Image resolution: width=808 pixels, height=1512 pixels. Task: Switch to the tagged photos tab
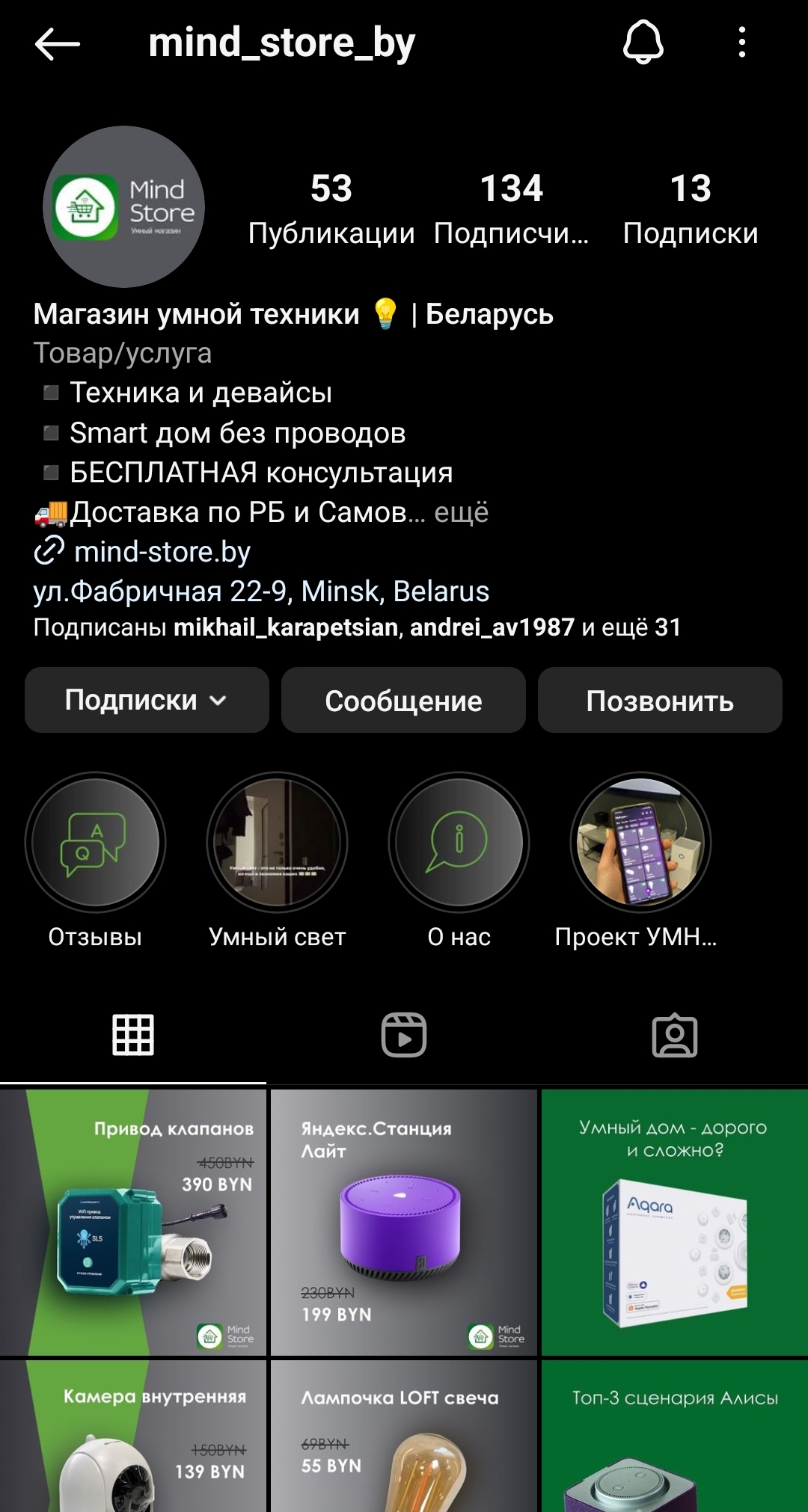[675, 1035]
